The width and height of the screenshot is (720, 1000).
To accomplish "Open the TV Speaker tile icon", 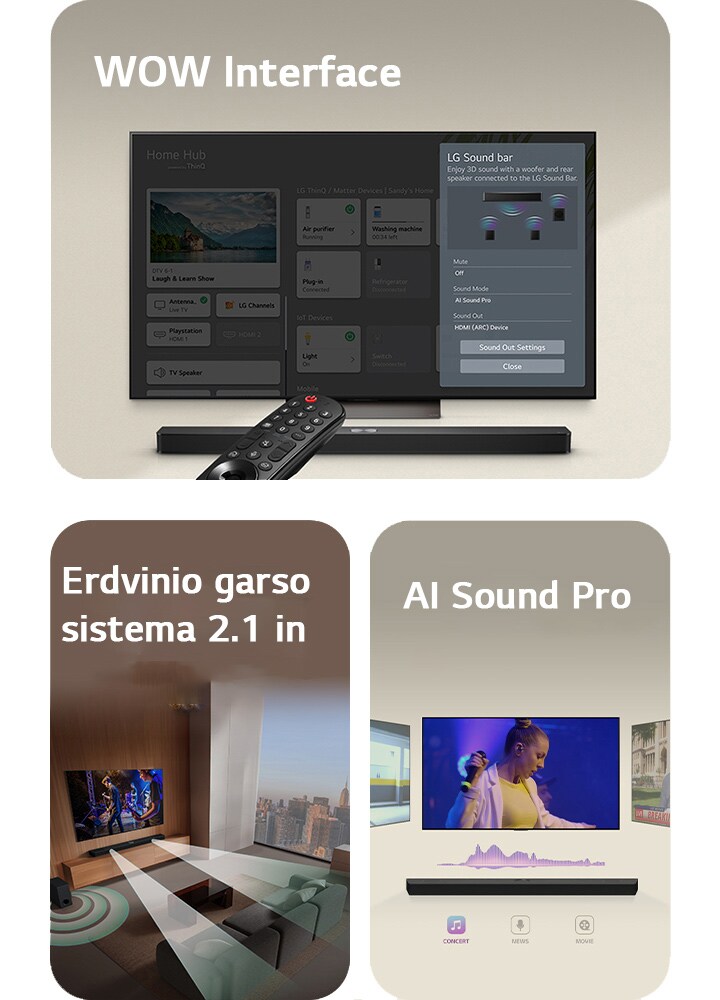I will coord(159,372).
